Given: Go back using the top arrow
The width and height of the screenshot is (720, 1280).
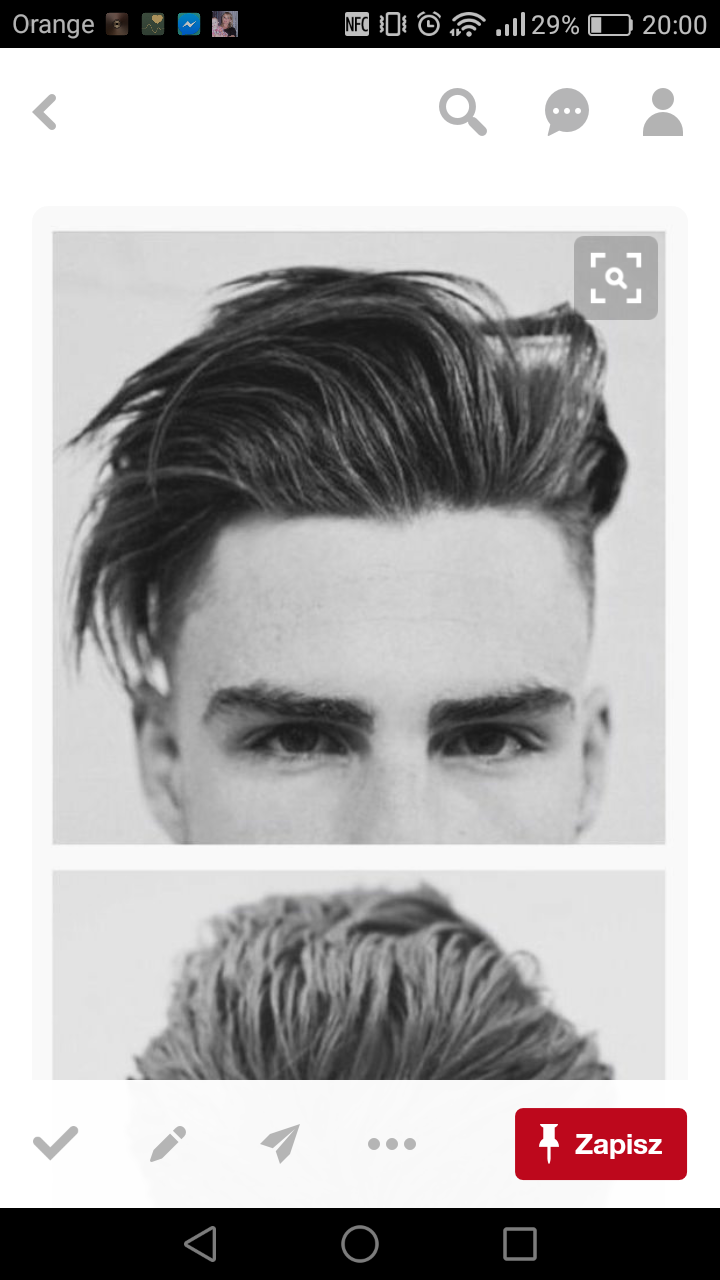Looking at the screenshot, I should click(x=45, y=112).
